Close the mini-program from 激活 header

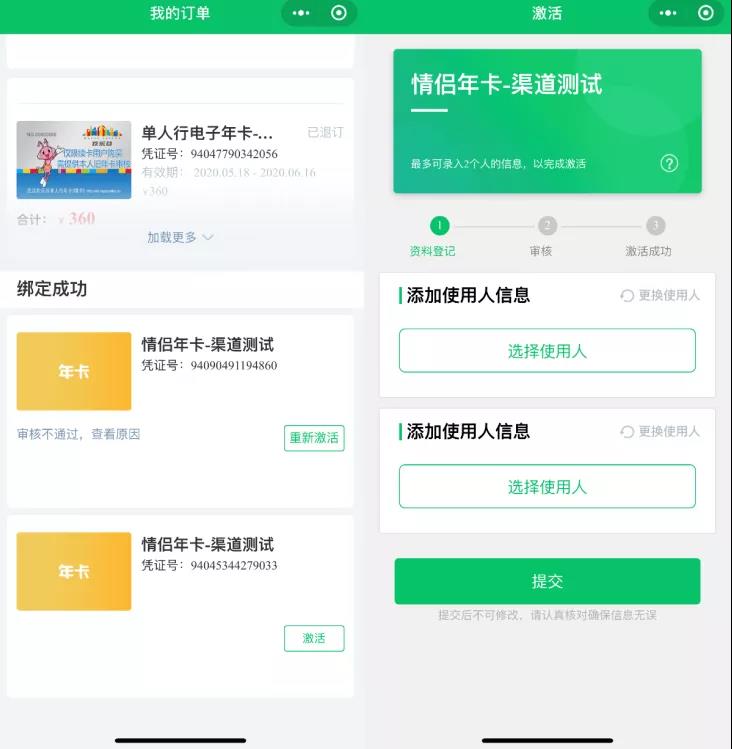coord(706,13)
